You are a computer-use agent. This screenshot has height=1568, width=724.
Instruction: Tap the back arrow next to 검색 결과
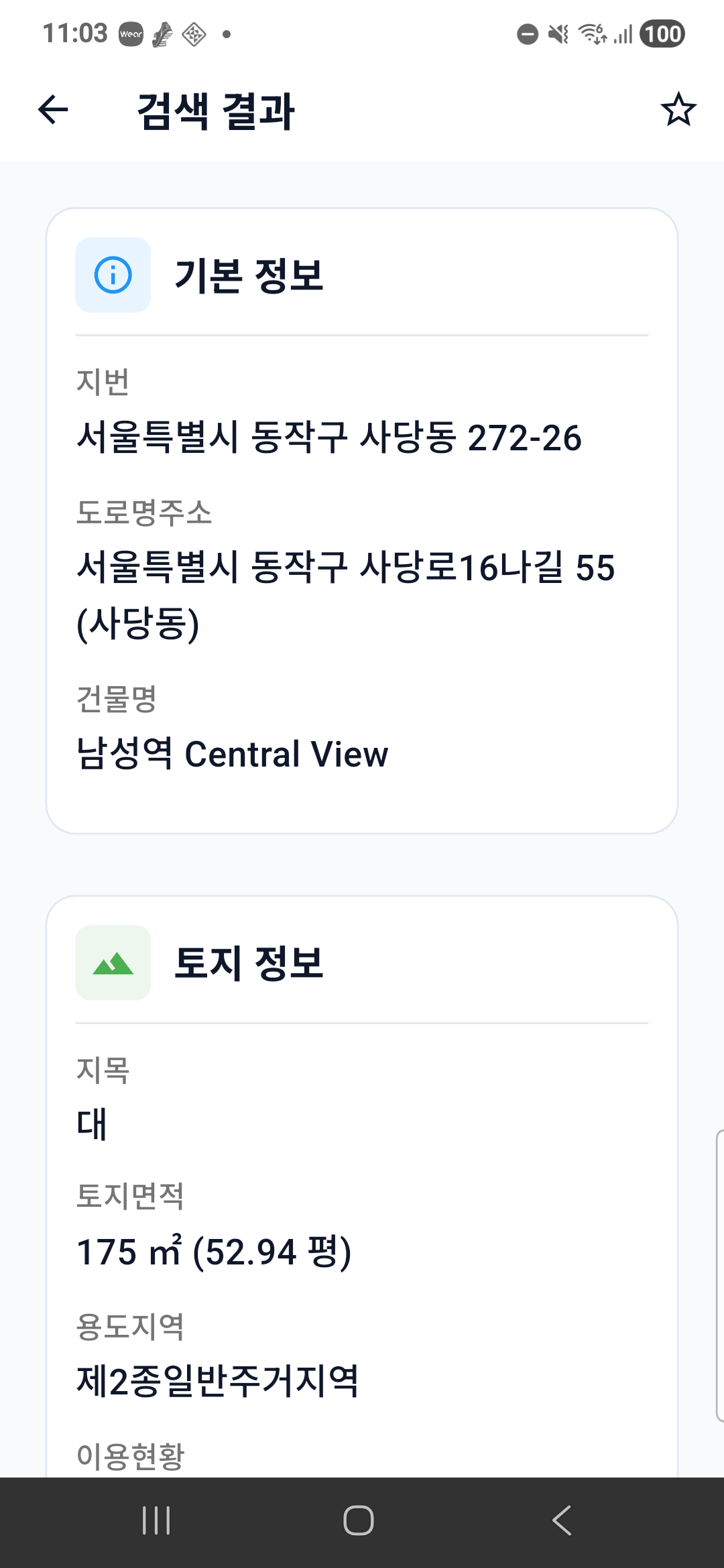tap(53, 111)
